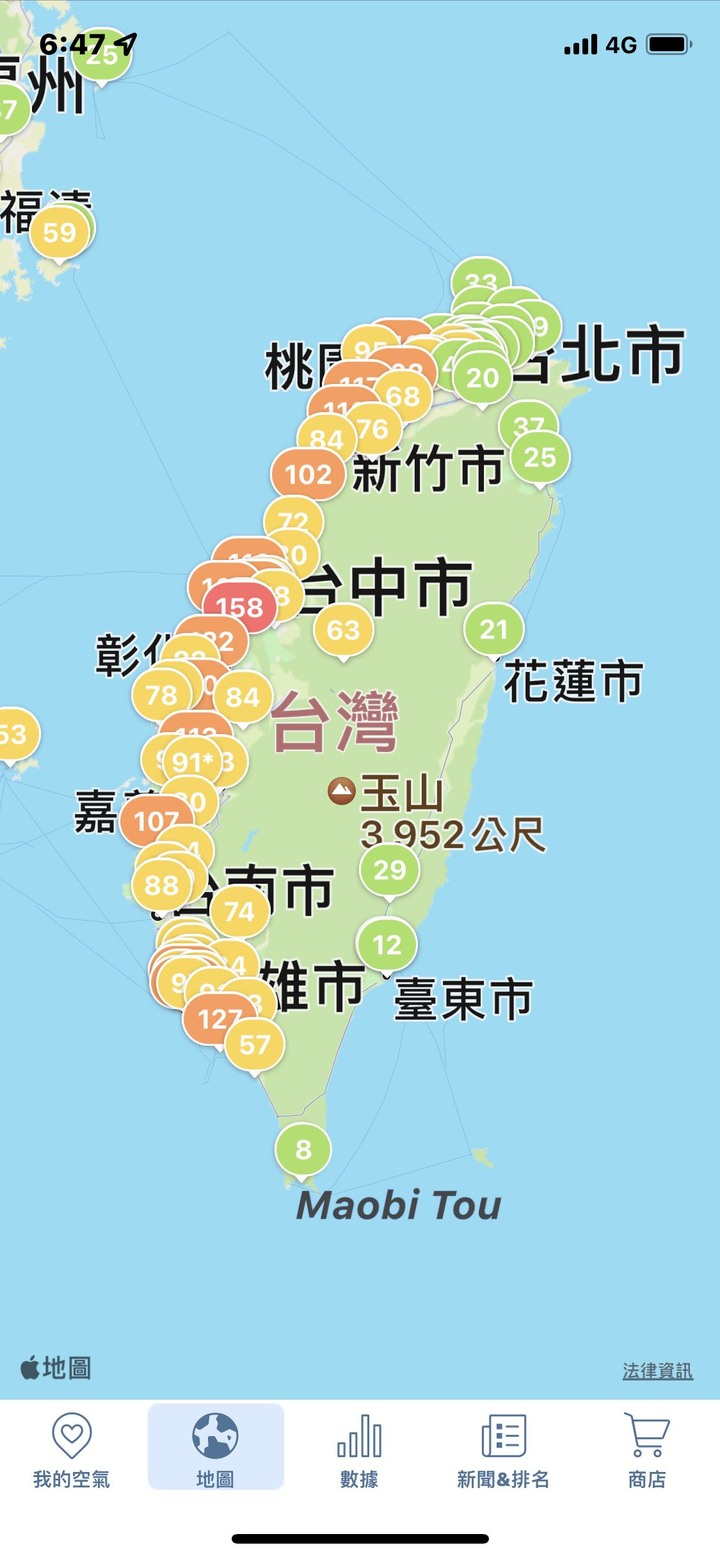The height and width of the screenshot is (1559, 720).
Task: Tap the red 158 air quality marker
Action: pyautogui.click(x=240, y=607)
